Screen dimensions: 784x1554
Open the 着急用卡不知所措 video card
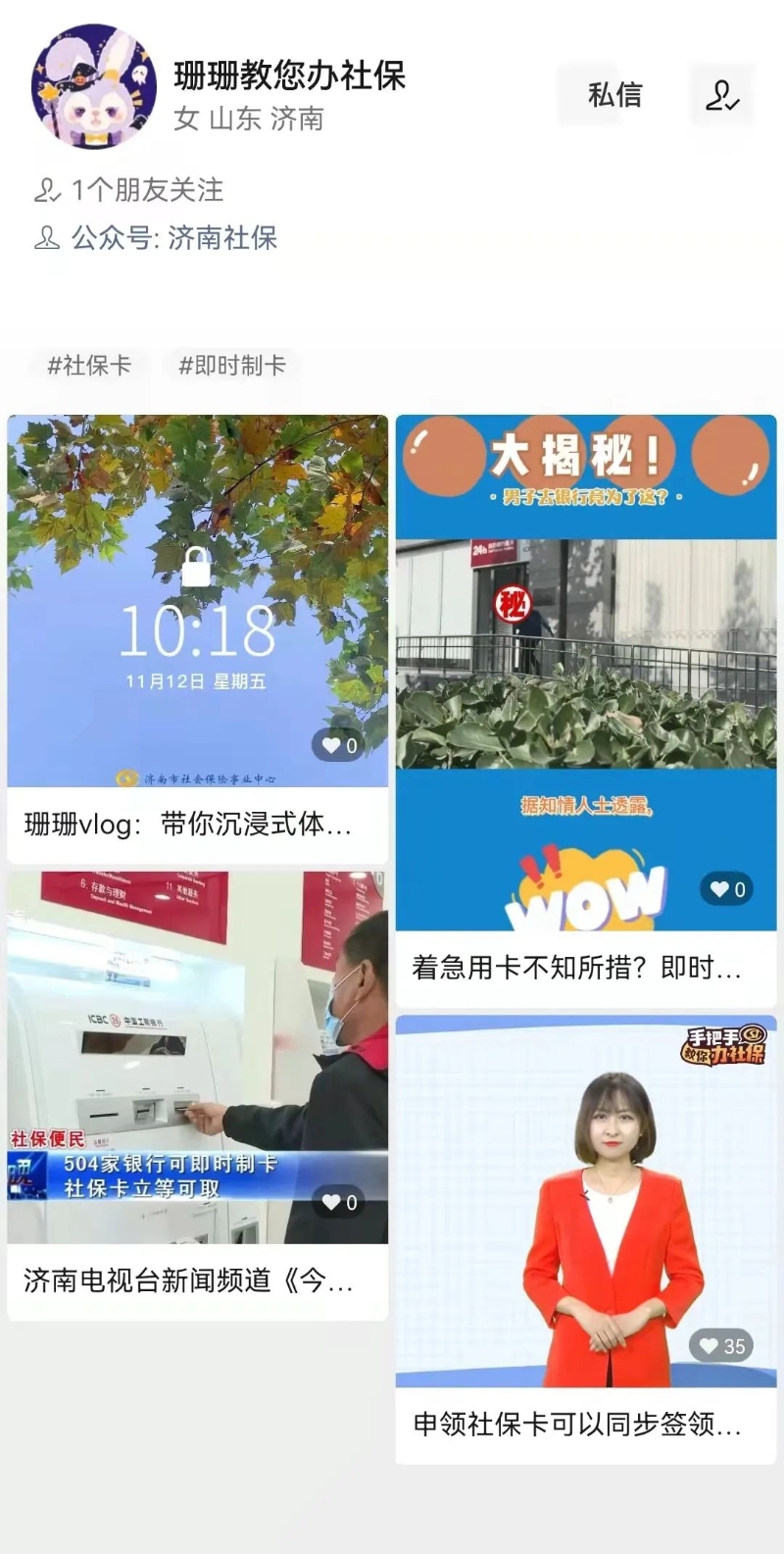coord(585,706)
